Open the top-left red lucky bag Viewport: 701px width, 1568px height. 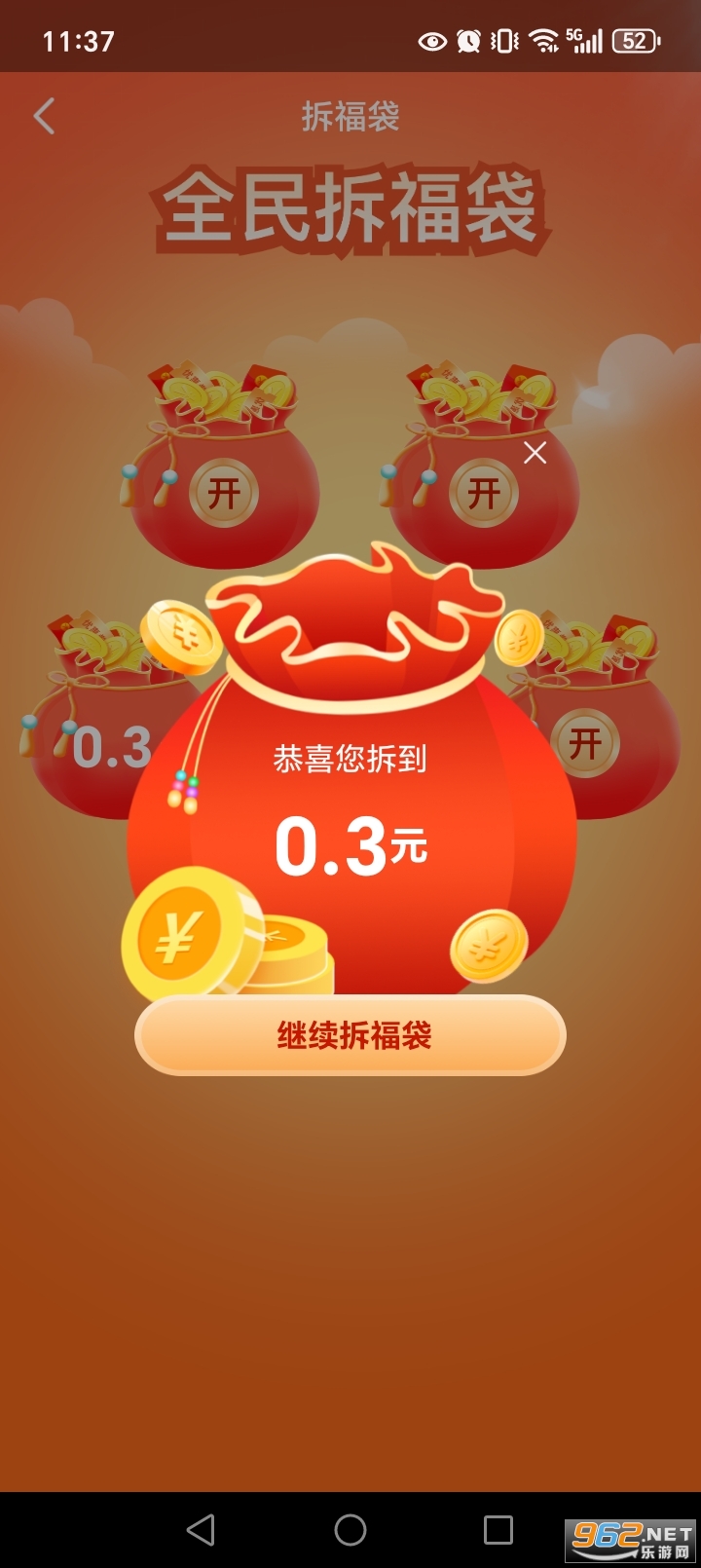[224, 492]
